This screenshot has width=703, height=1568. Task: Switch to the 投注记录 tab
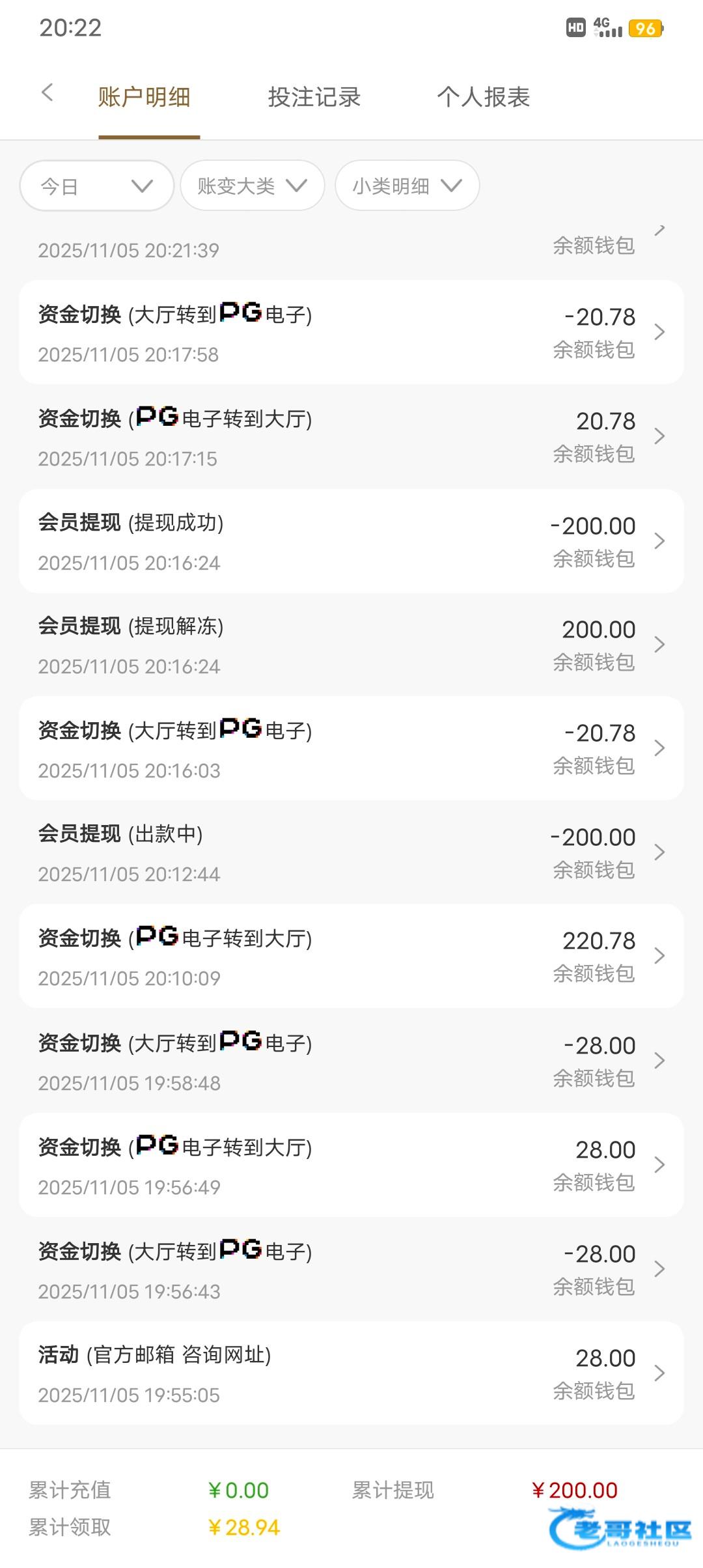click(x=314, y=98)
